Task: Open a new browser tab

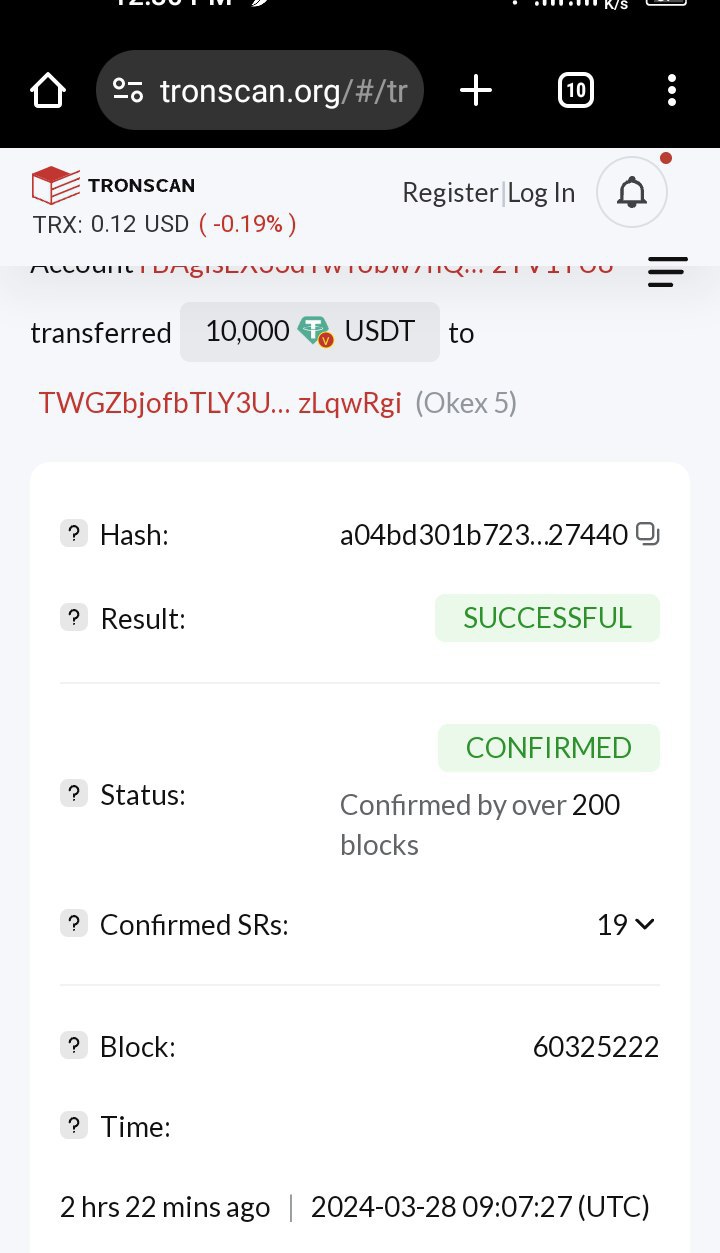Action: [x=476, y=92]
